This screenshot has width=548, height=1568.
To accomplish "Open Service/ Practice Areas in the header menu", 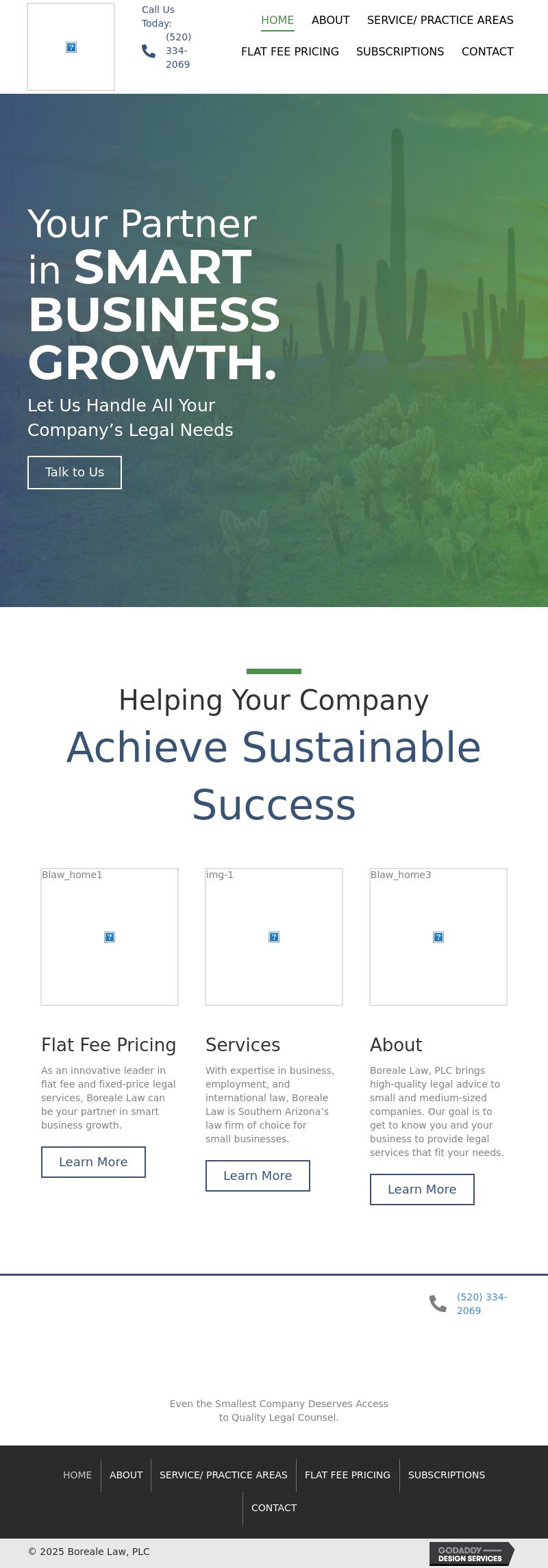I will [440, 21].
